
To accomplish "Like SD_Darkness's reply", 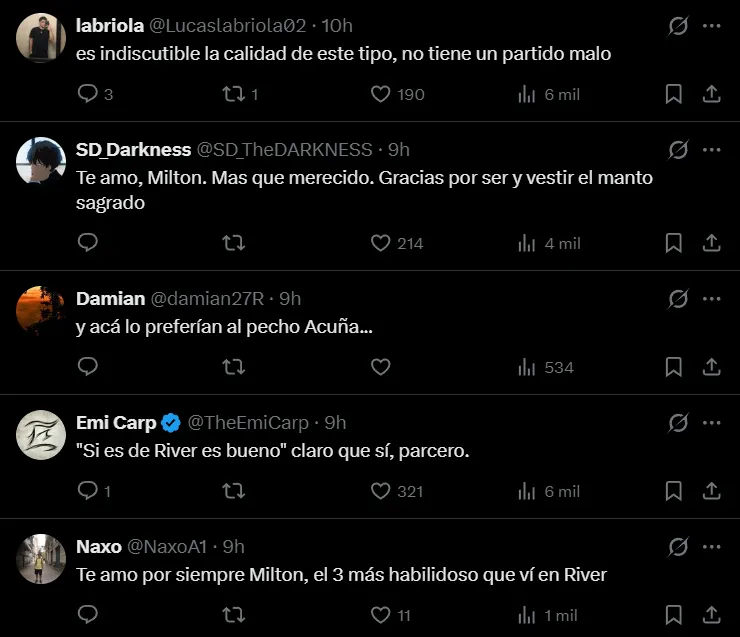I will point(380,243).
